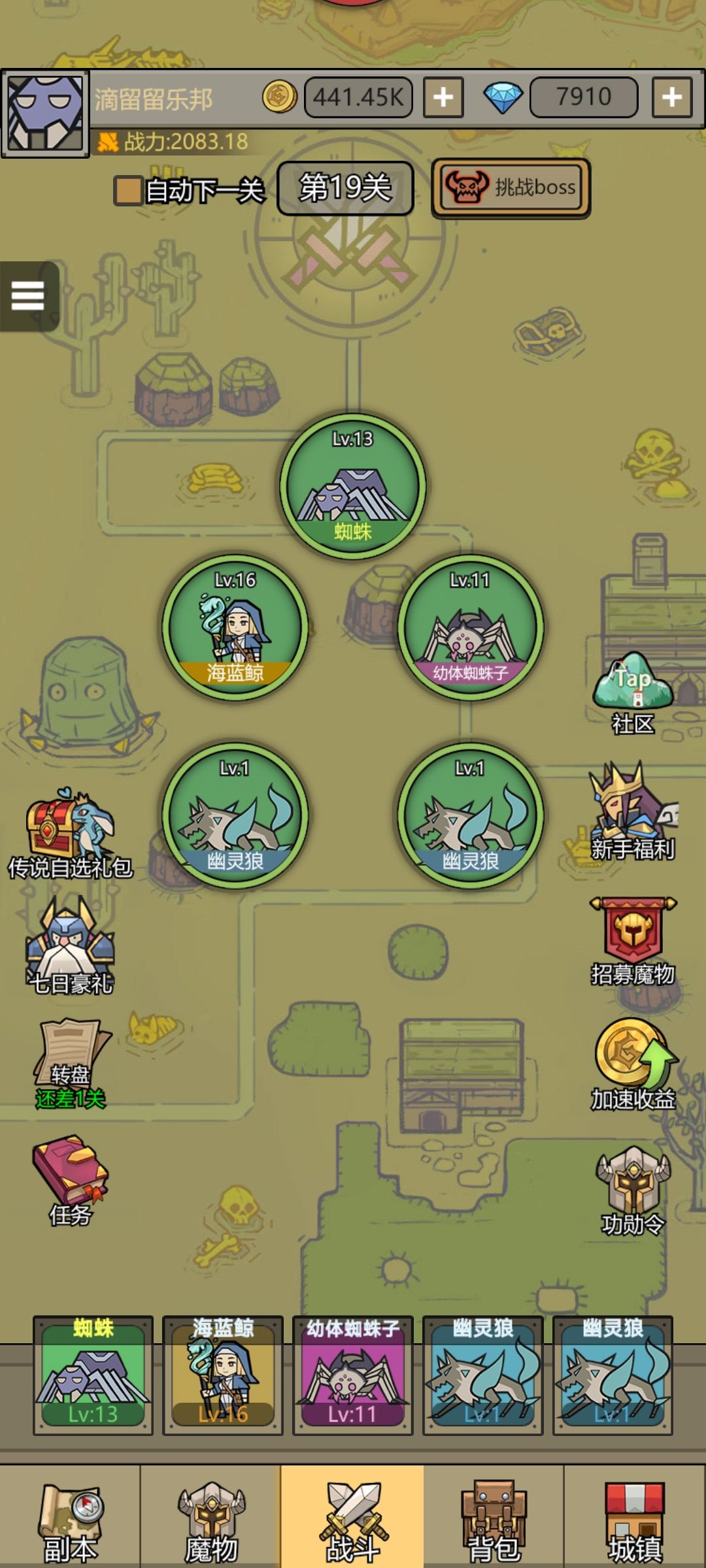Open 传说自选礼包 gift pack
The image size is (706, 1568).
pos(70,832)
